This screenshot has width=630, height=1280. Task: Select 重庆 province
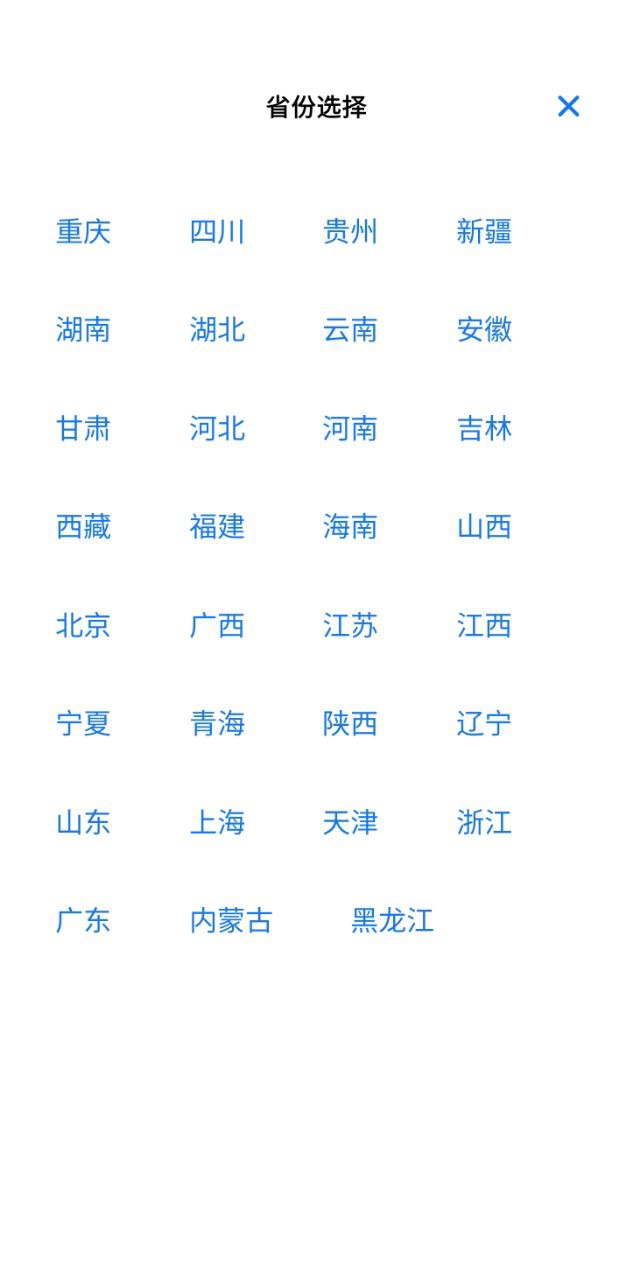(x=83, y=232)
